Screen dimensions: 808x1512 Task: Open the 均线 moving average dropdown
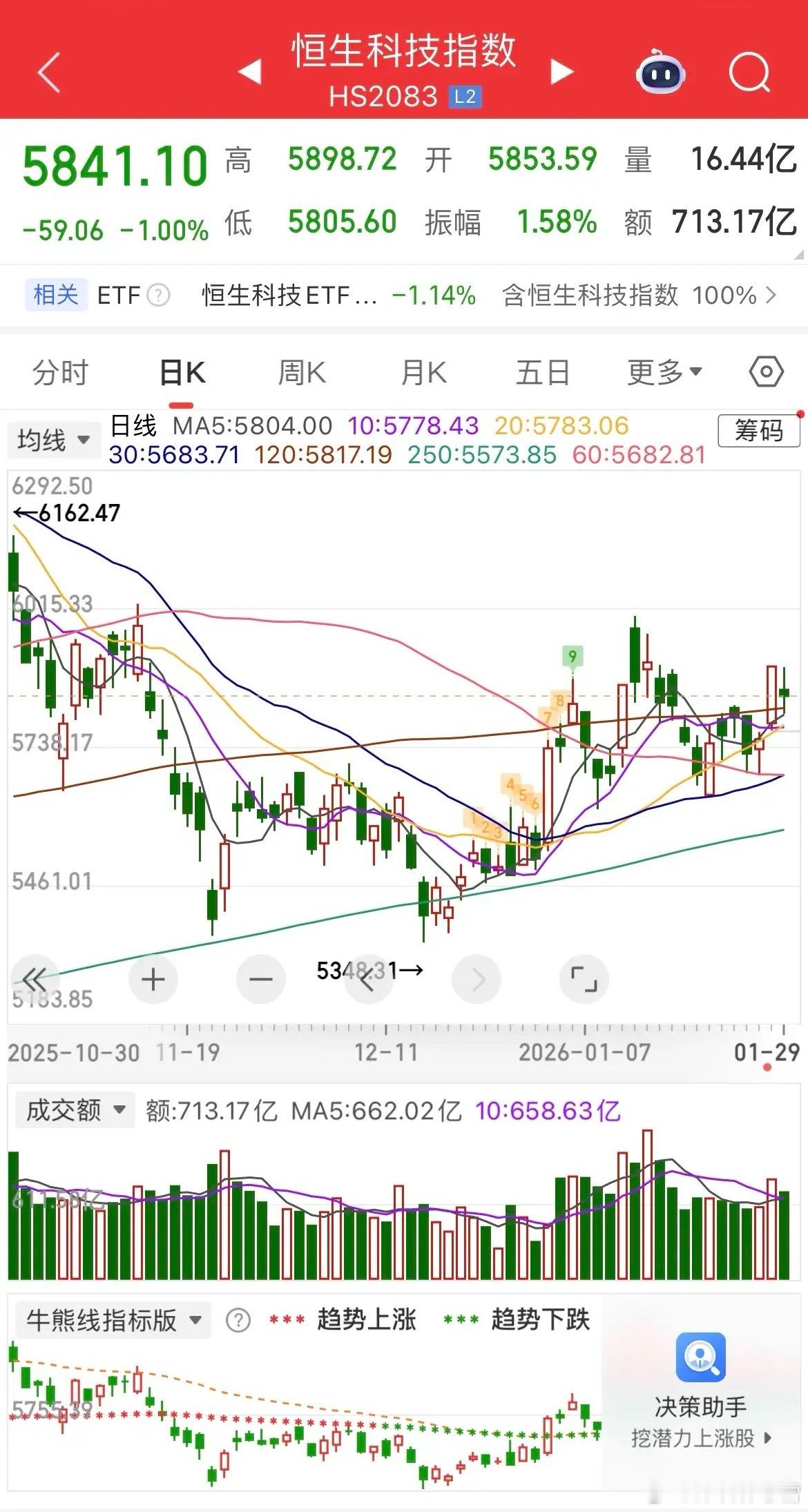52,439
